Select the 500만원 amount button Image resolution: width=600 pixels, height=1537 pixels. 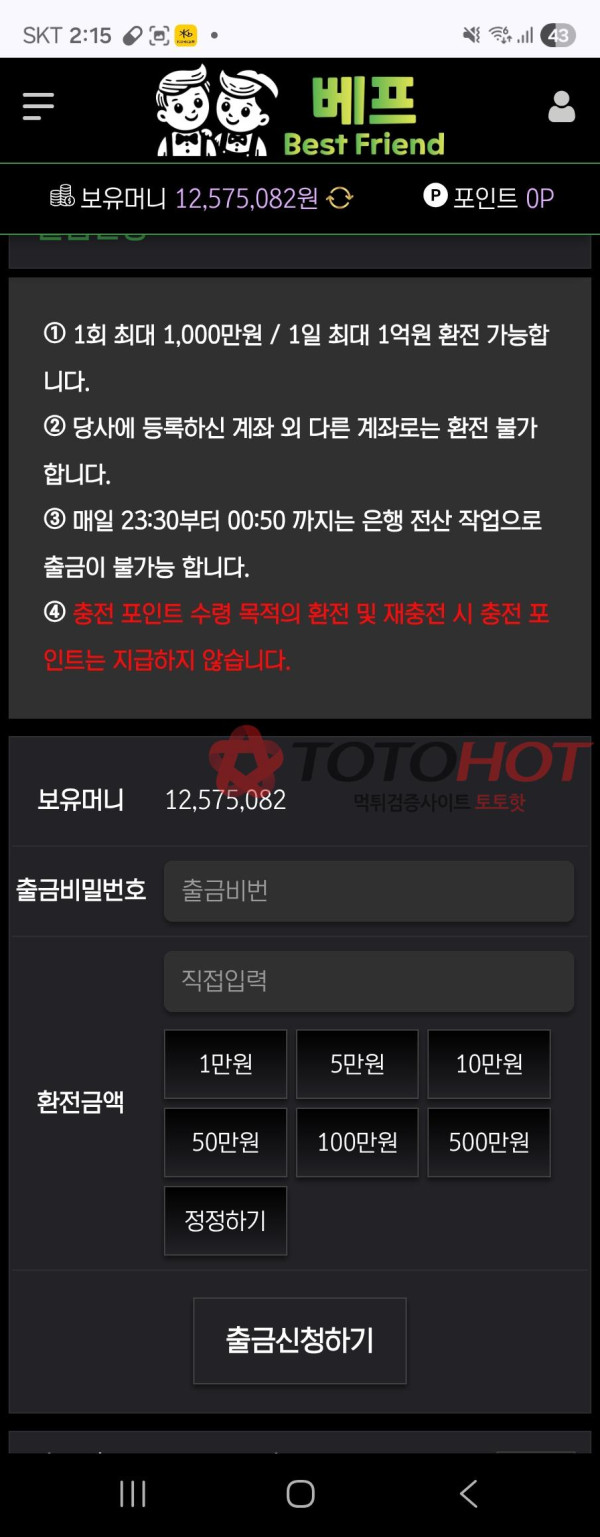[489, 1142]
